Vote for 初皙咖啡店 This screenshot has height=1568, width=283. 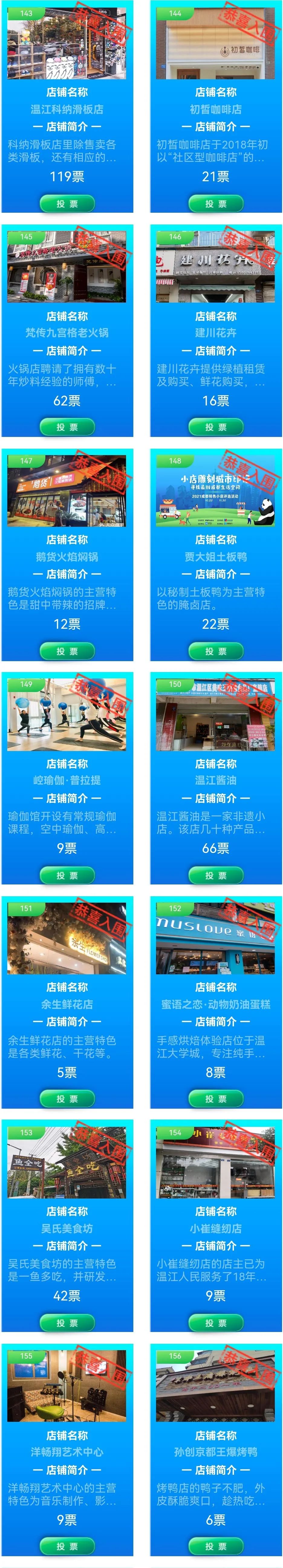[216, 203]
